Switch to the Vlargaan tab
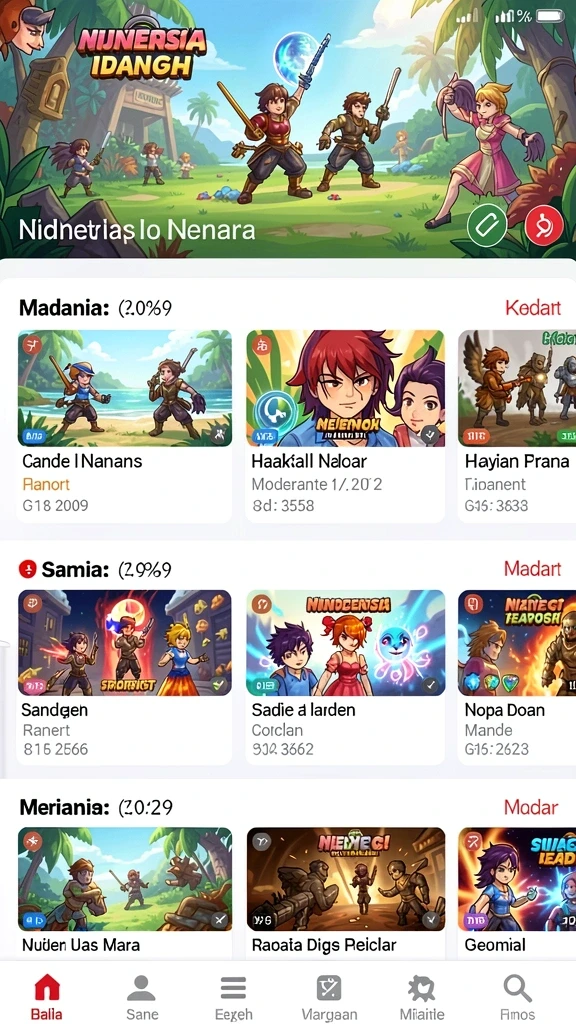576x1024 pixels. click(x=329, y=997)
